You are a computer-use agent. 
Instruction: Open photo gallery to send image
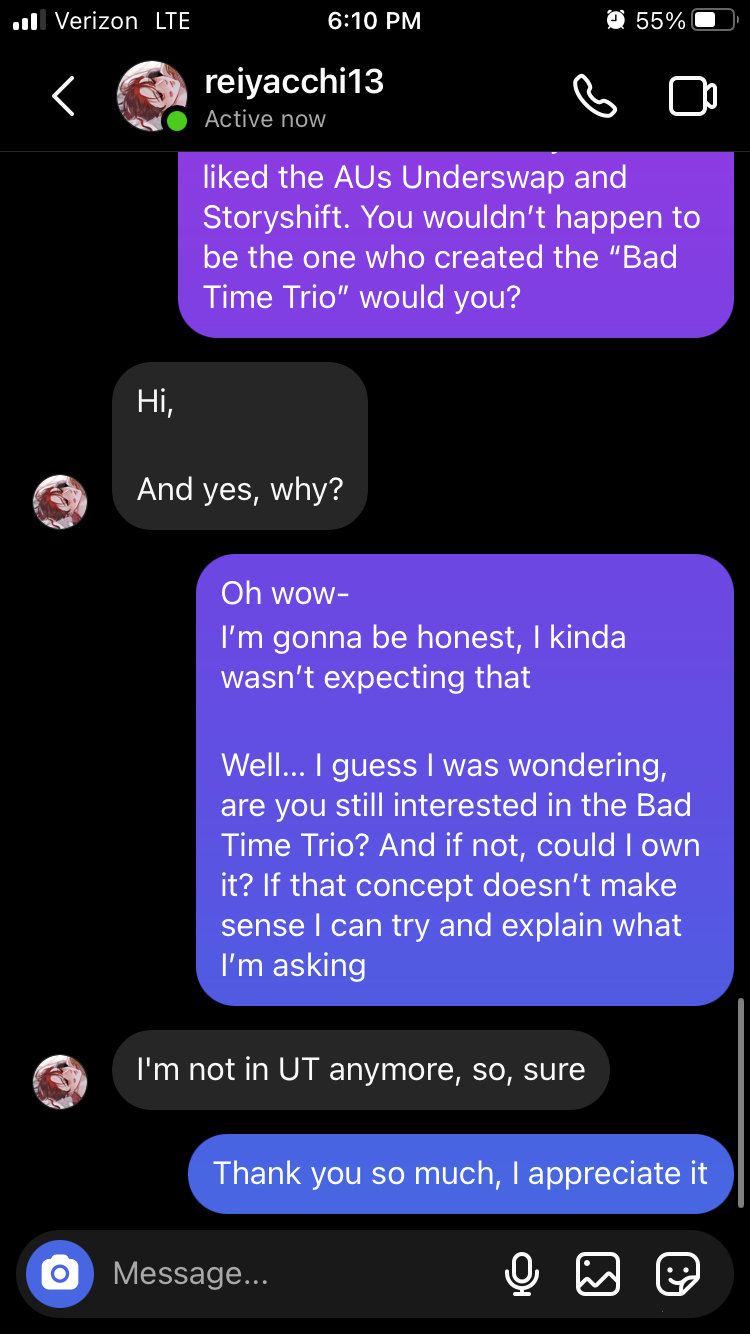click(598, 1273)
